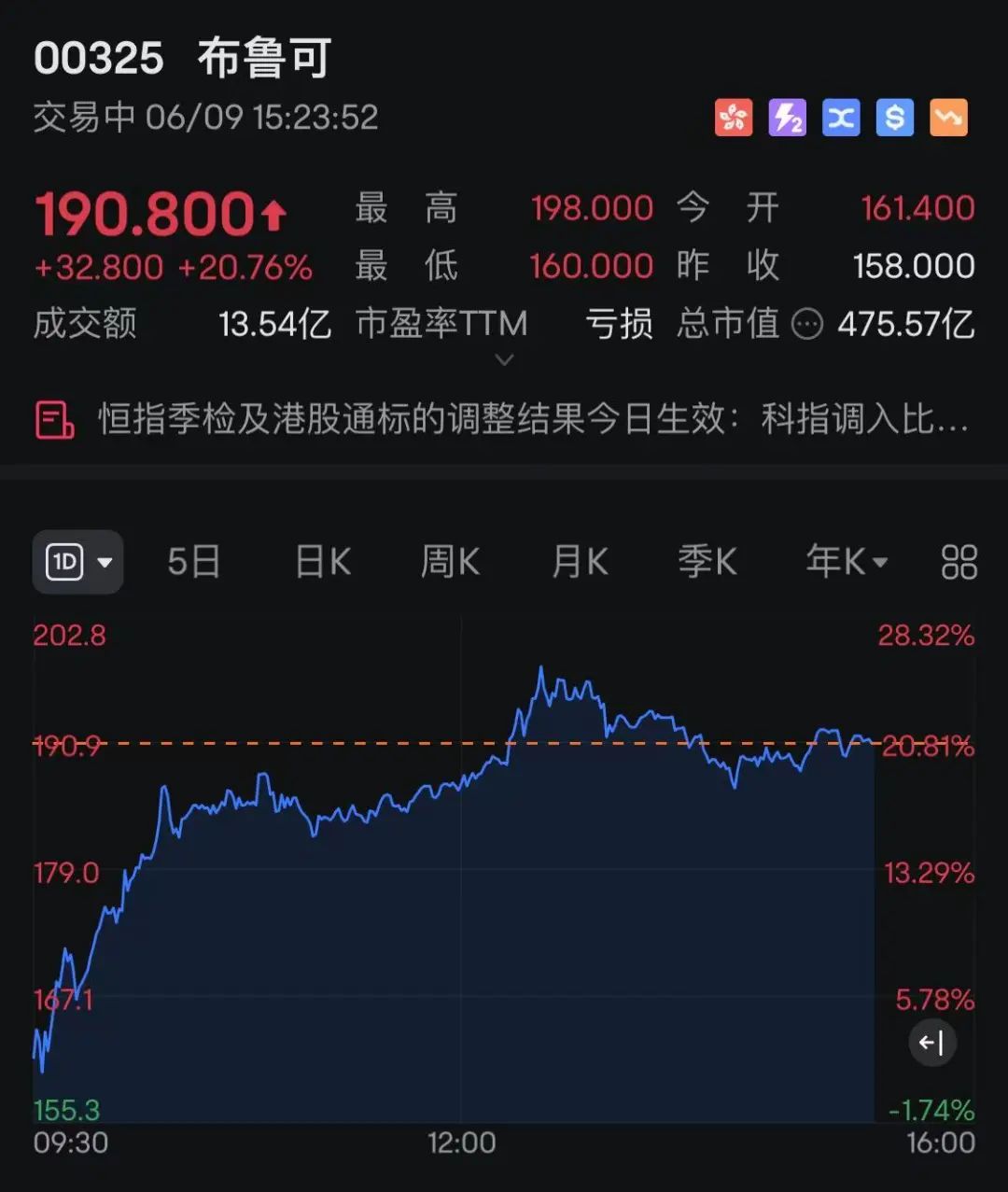The width and height of the screenshot is (1008, 1192).
Task: Show the 月K chart
Action: point(579,562)
